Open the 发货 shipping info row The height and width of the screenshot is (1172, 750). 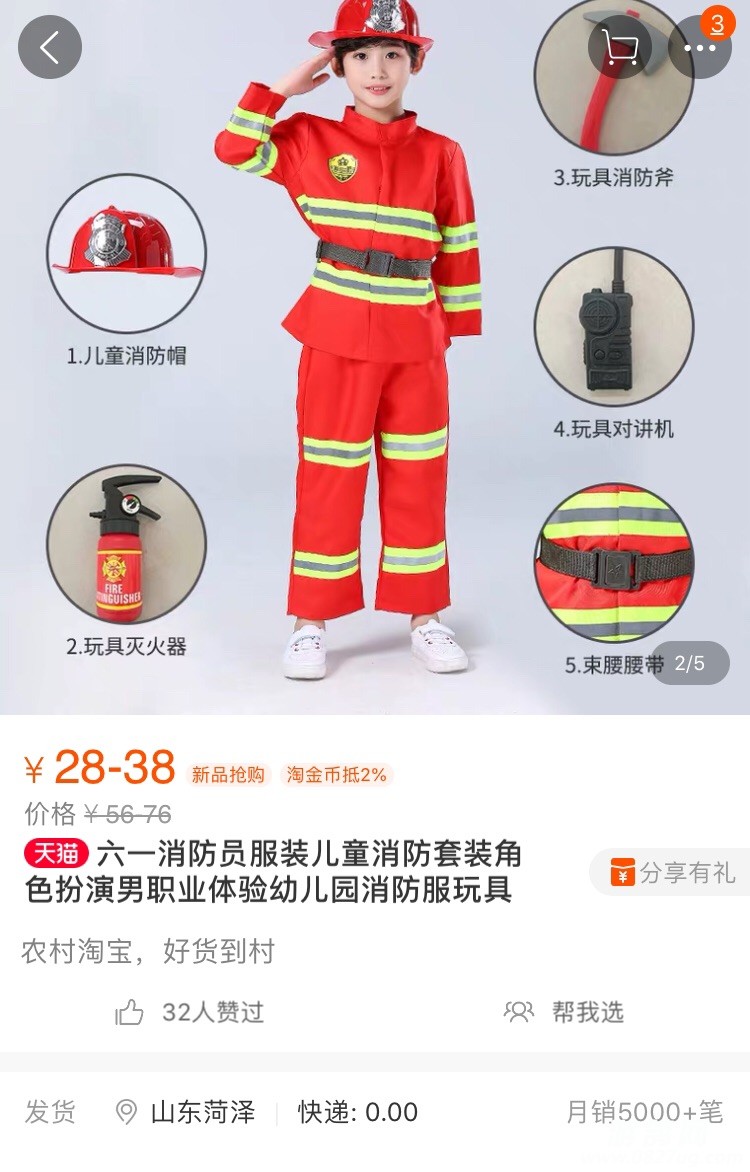pos(375,1112)
